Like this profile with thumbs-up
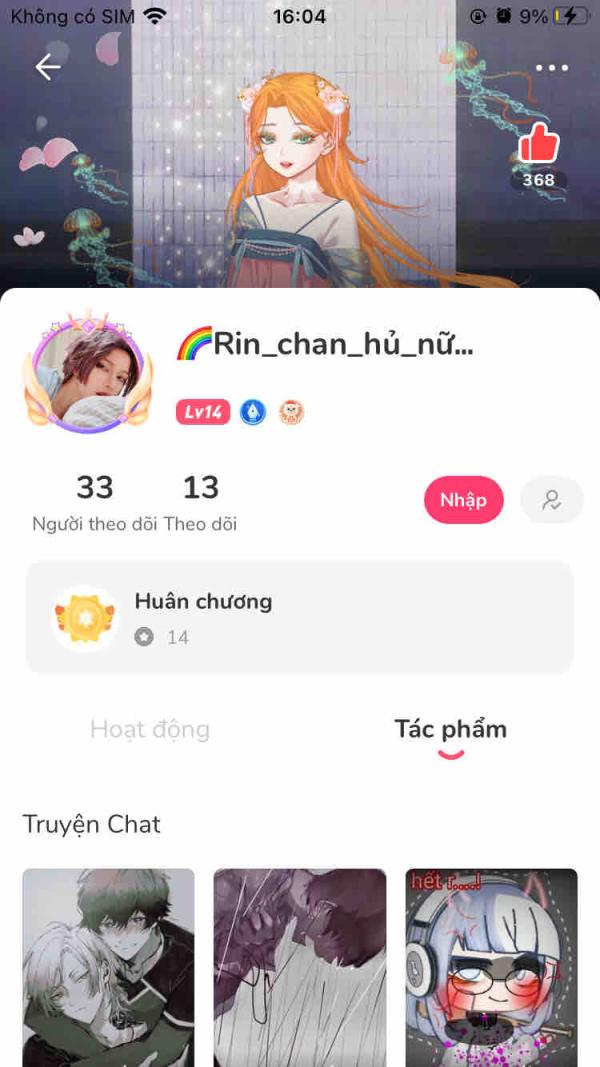 coord(538,145)
